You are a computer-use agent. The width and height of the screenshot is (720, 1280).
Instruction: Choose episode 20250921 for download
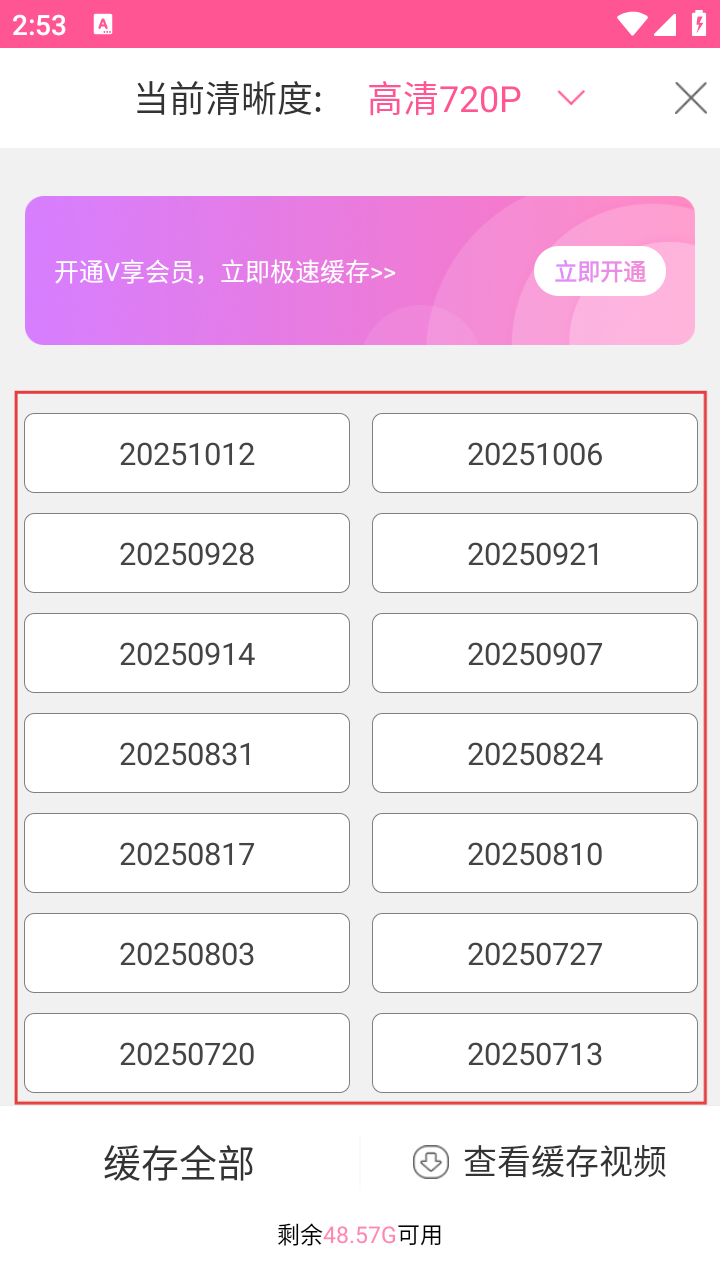tap(535, 554)
